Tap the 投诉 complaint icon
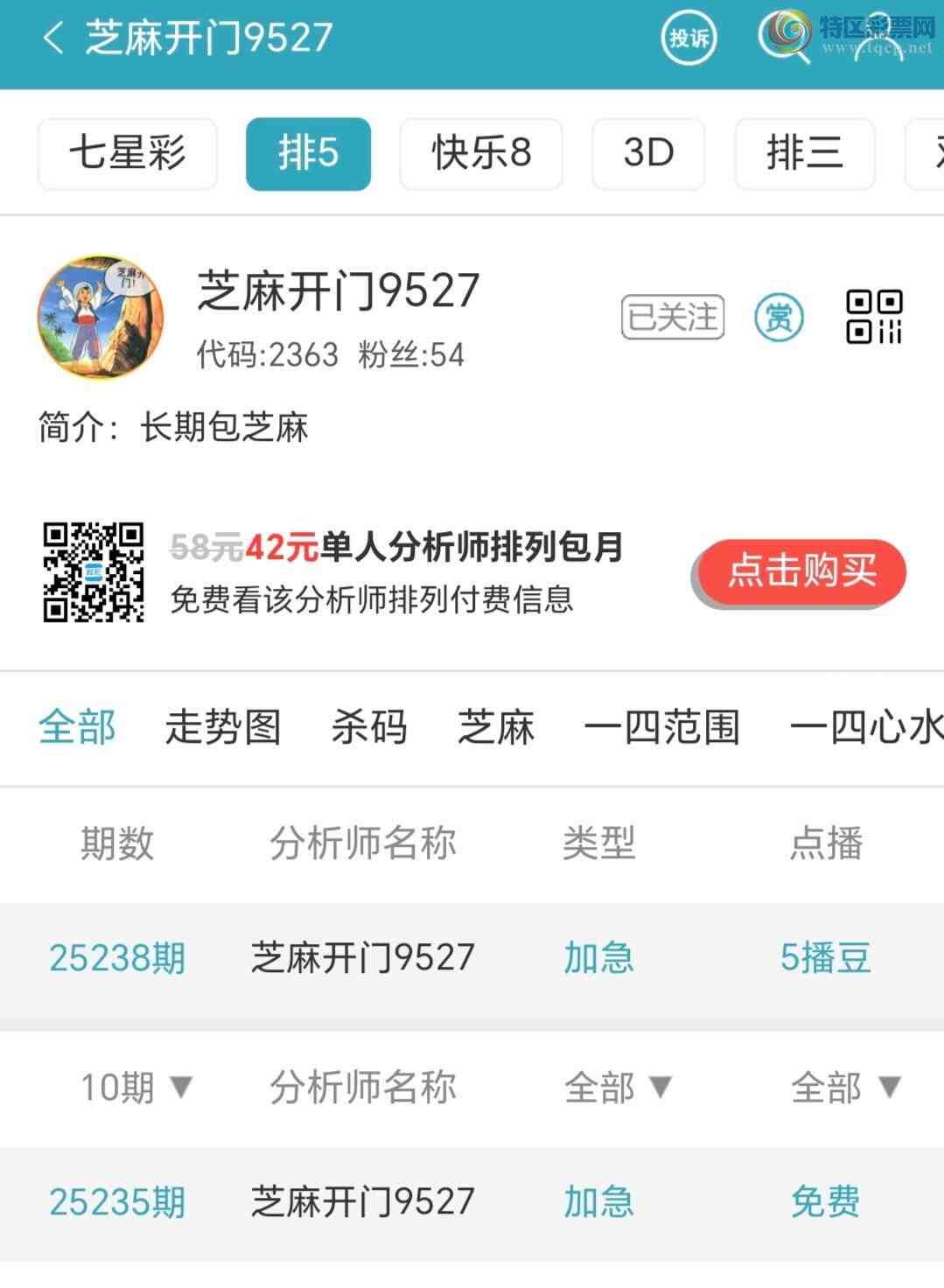Image resolution: width=944 pixels, height=1288 pixels. point(688,38)
